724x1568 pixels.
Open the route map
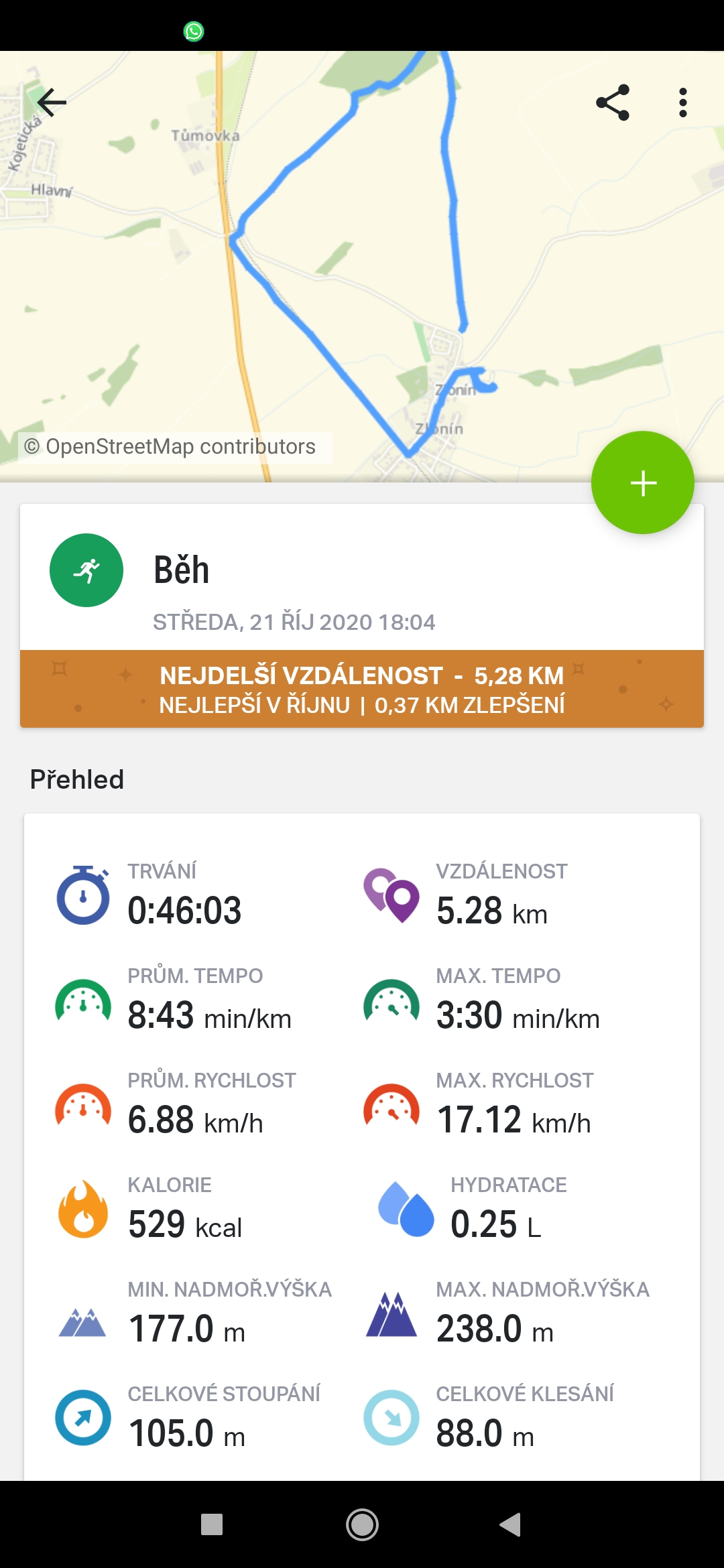point(362,267)
